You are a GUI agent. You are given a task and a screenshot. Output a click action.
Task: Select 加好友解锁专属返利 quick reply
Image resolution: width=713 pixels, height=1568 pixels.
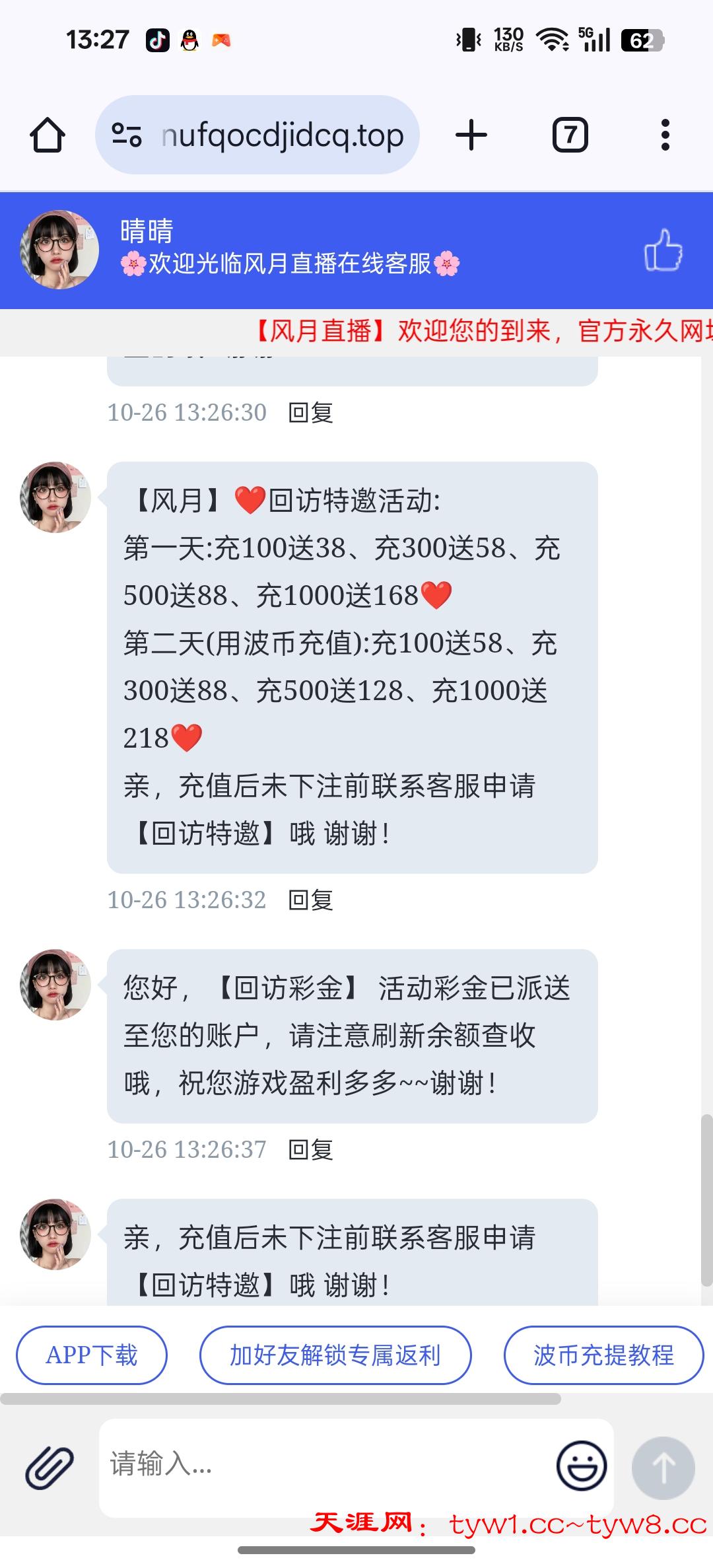tap(335, 1355)
